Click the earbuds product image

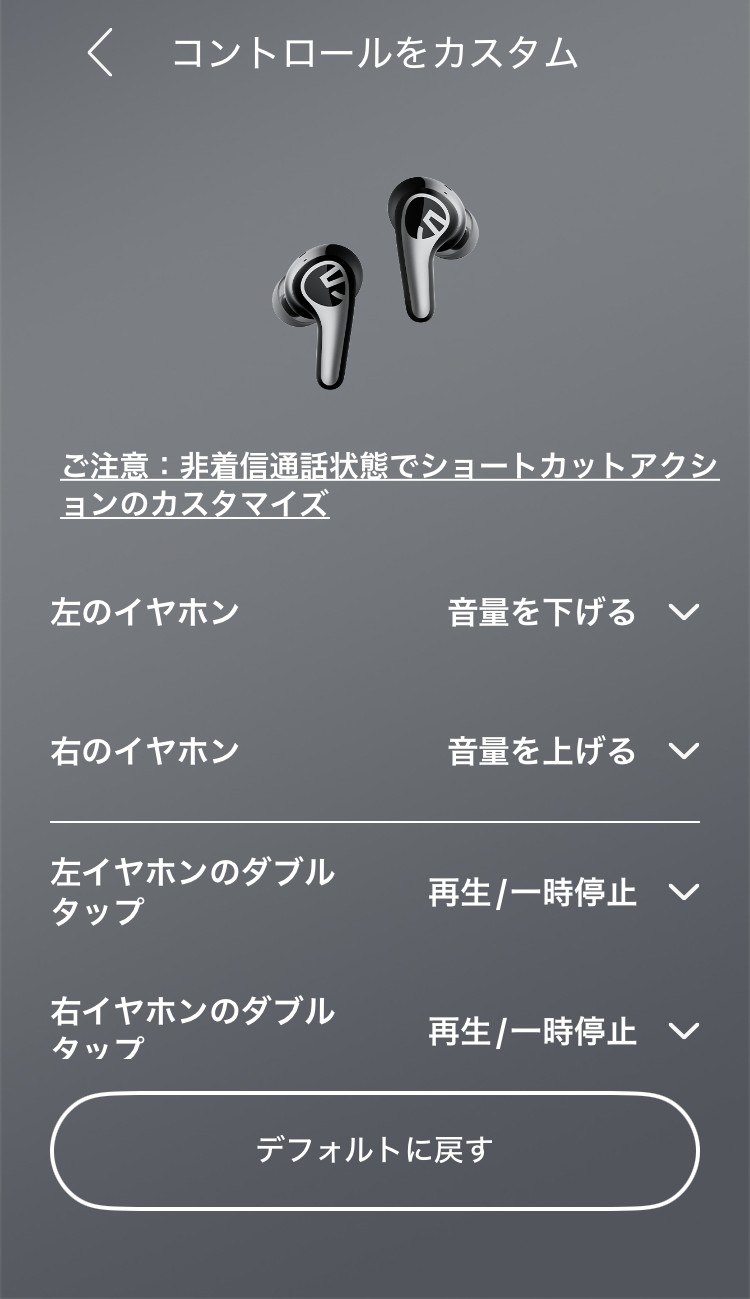pos(375,280)
